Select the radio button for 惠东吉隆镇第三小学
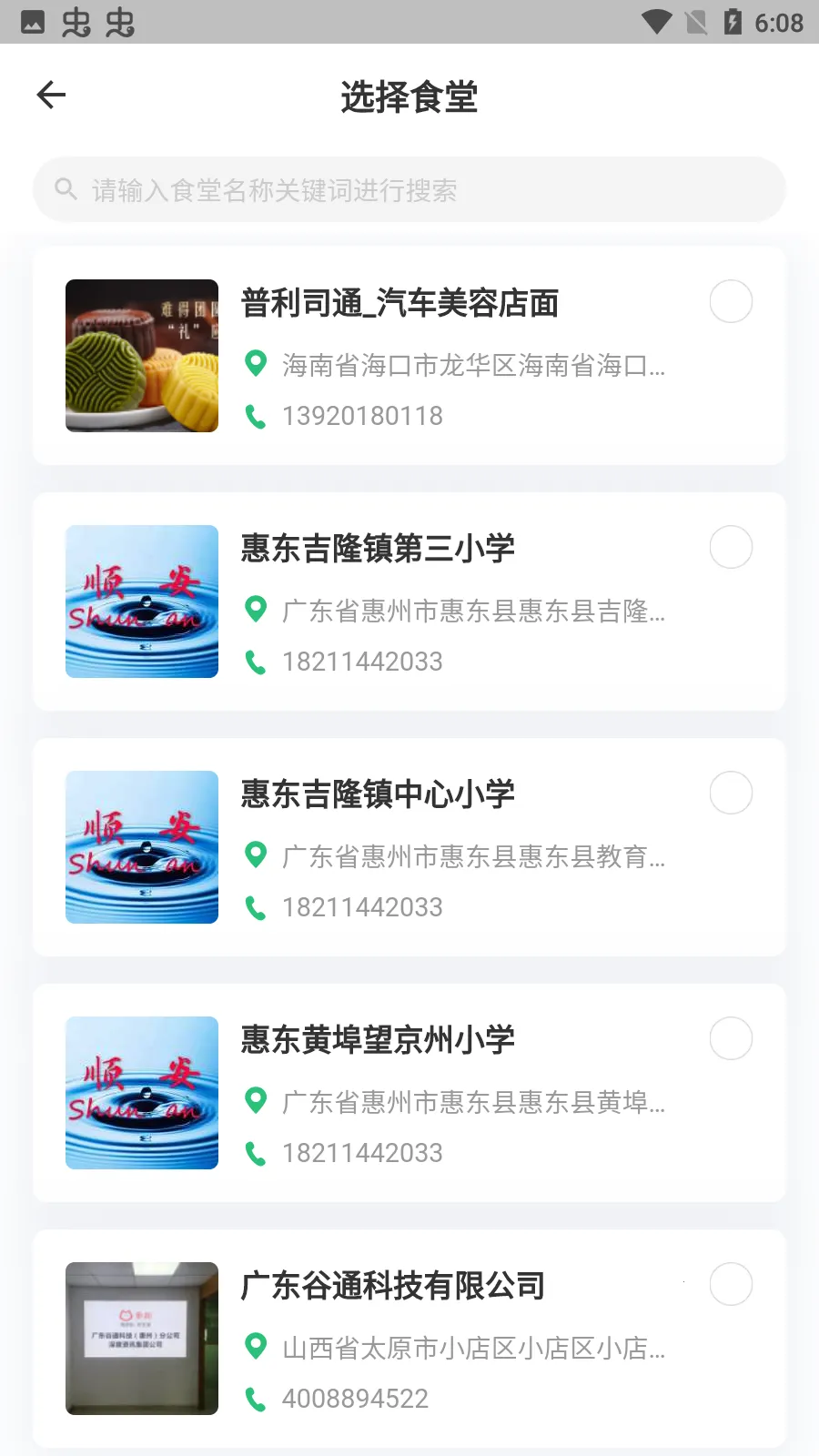This screenshot has width=819, height=1456. point(731,547)
